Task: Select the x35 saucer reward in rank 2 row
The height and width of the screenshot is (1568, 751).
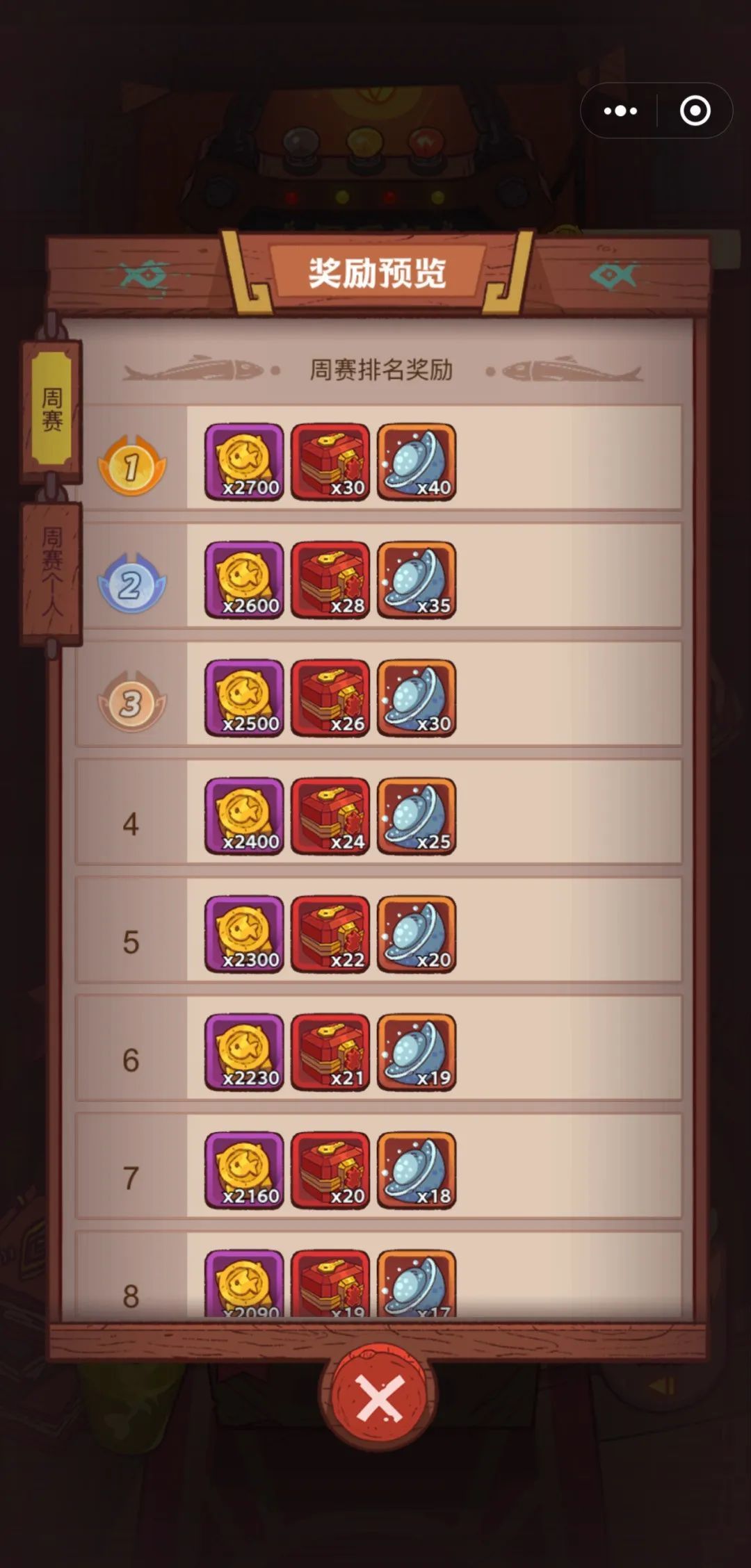Action: 415,582
